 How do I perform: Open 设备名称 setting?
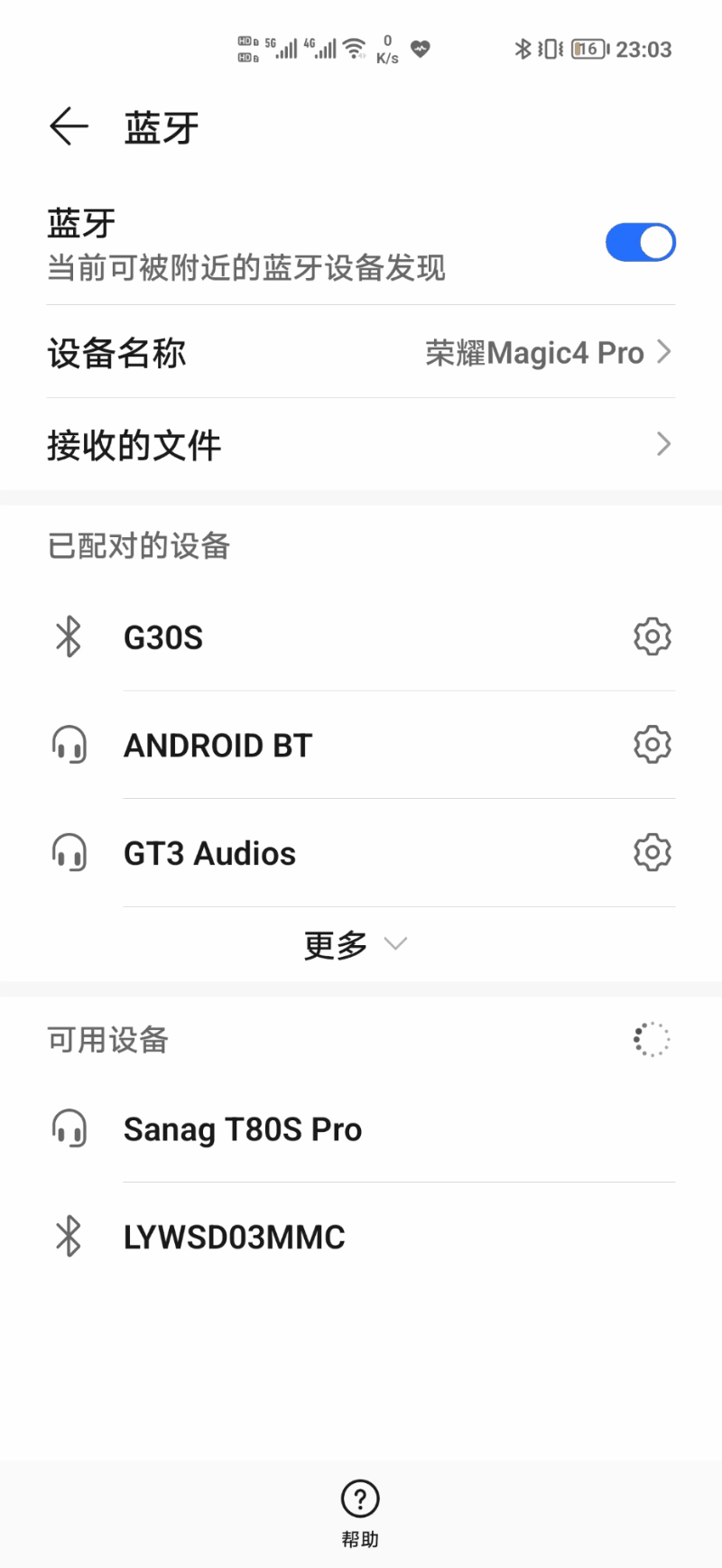click(361, 352)
